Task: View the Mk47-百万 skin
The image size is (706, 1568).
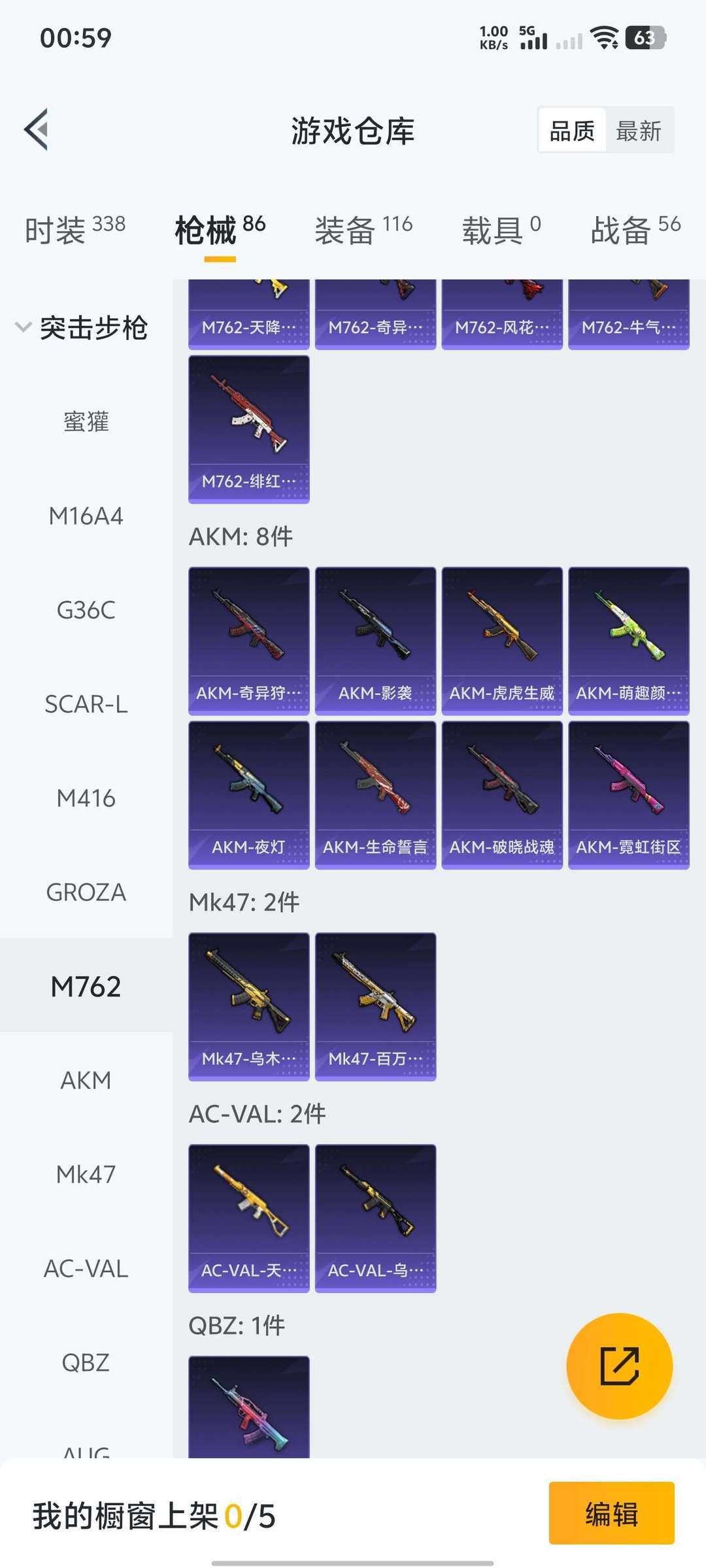Action: pyautogui.click(x=375, y=1006)
